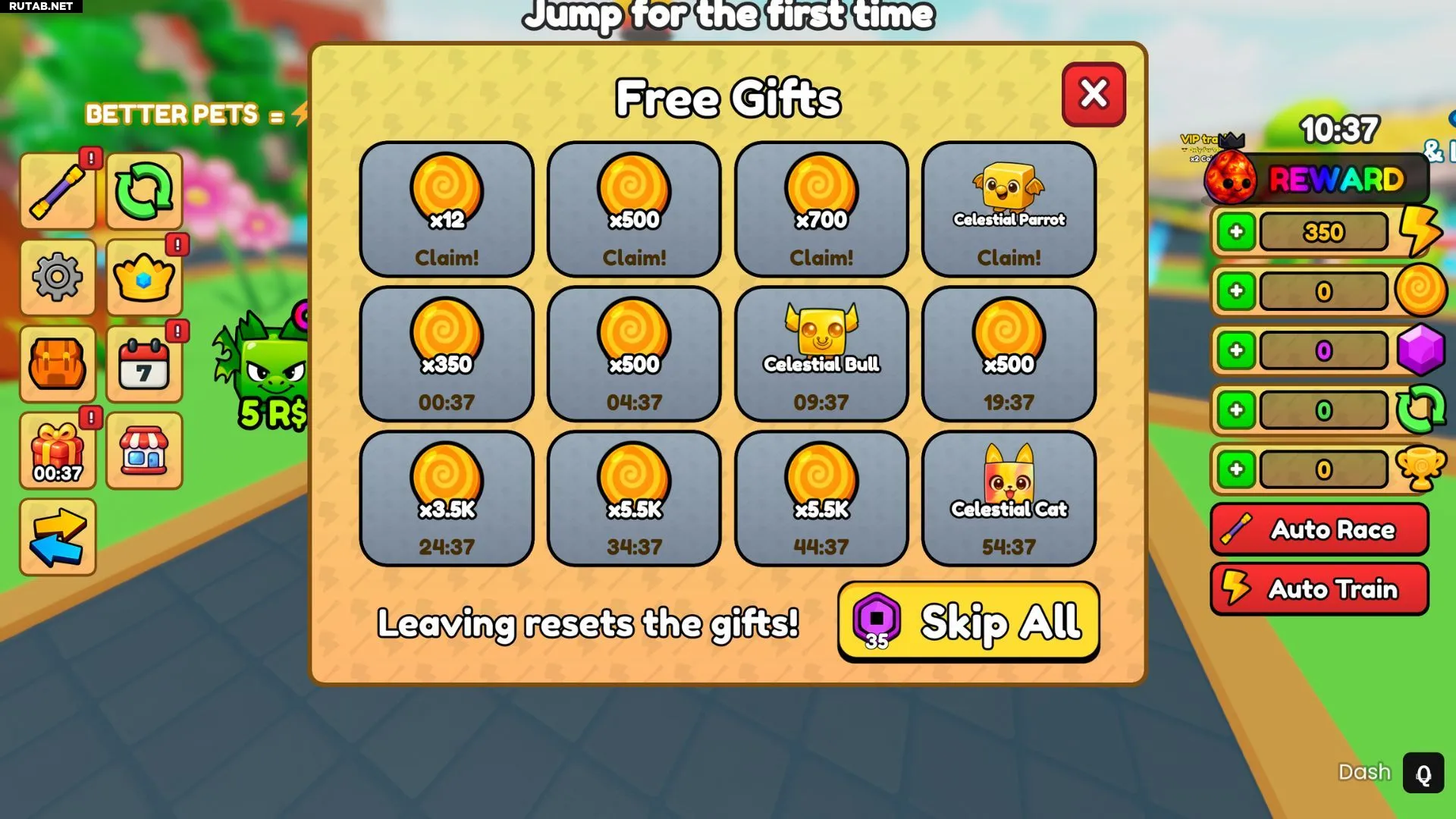Add more energy with plus button beside 350
The image size is (1456, 819).
1236,232
